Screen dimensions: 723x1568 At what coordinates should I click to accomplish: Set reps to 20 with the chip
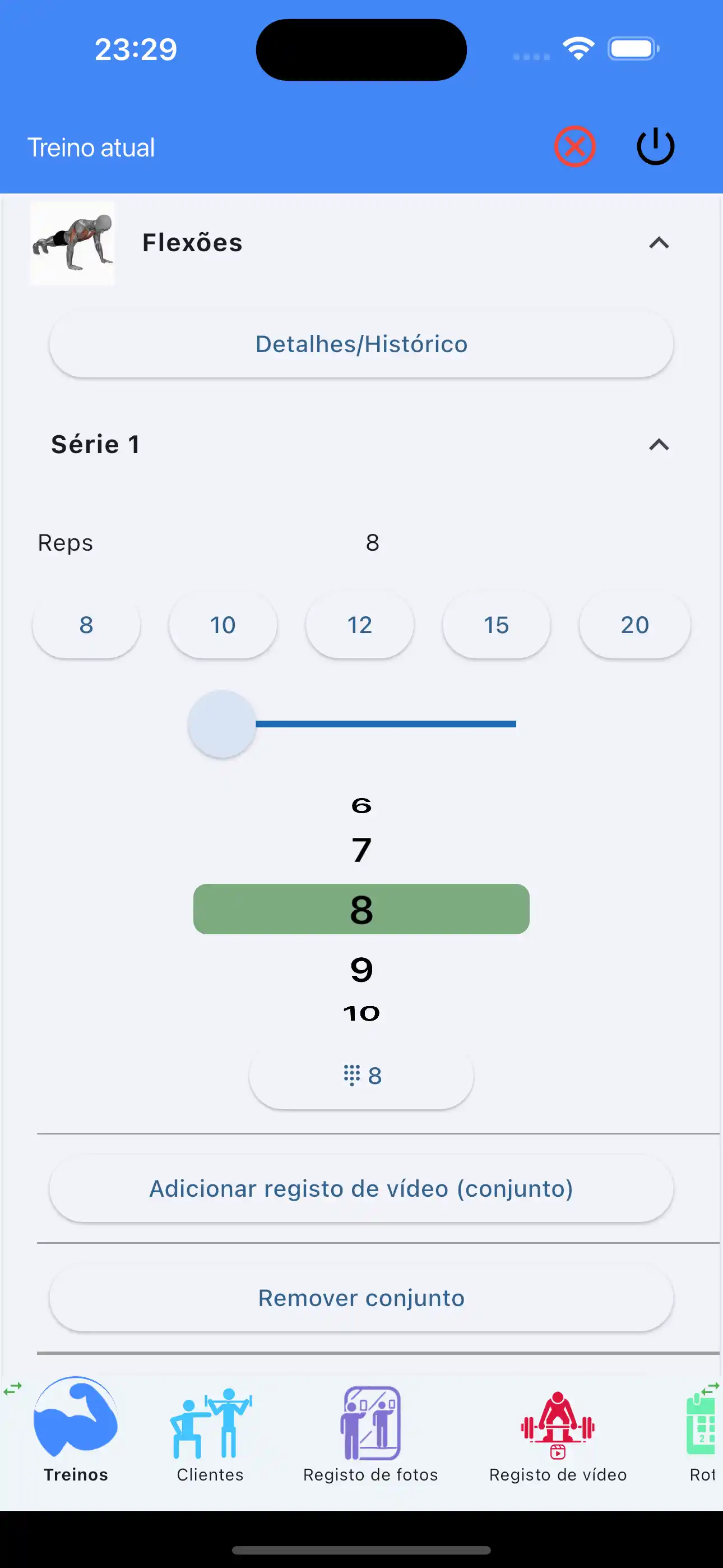[634, 625]
